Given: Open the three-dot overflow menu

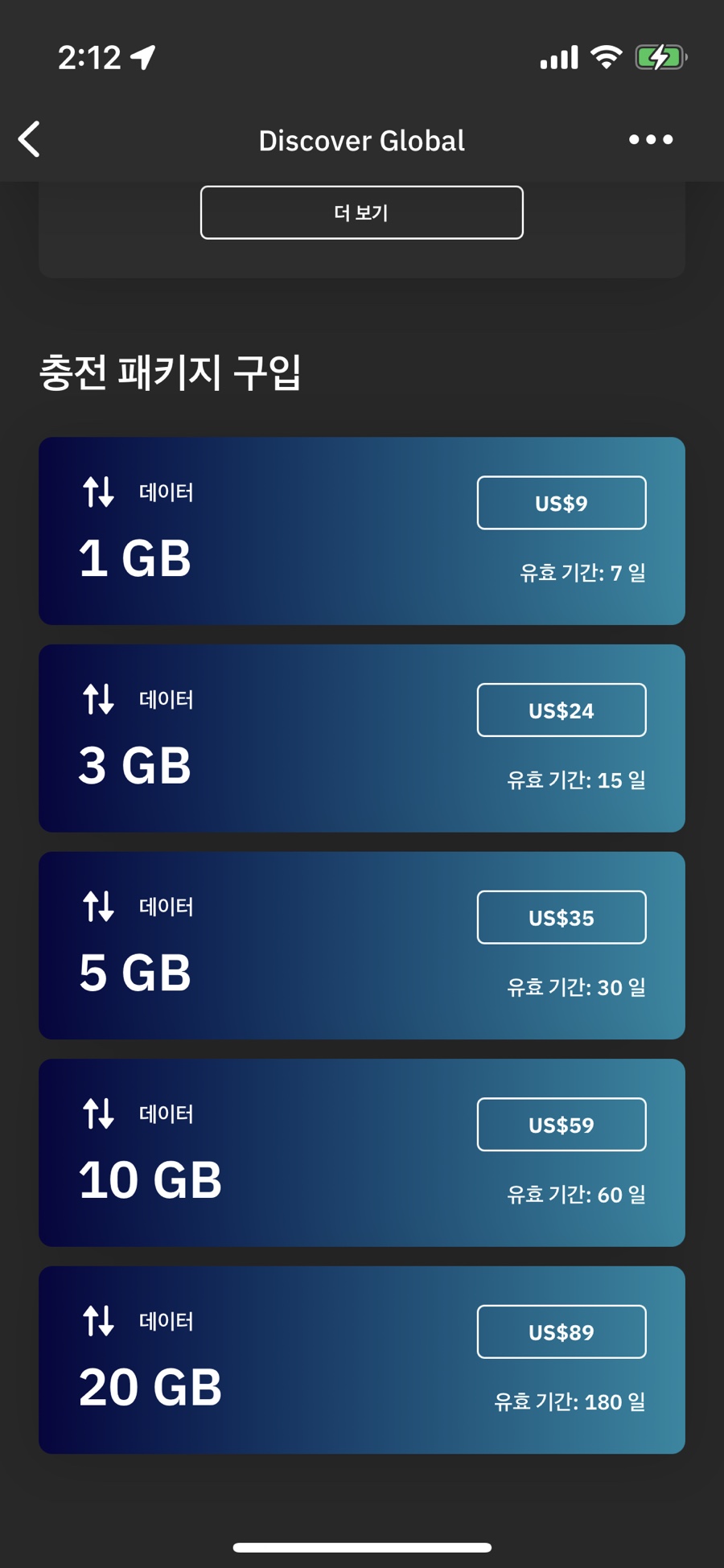Looking at the screenshot, I should [651, 139].
